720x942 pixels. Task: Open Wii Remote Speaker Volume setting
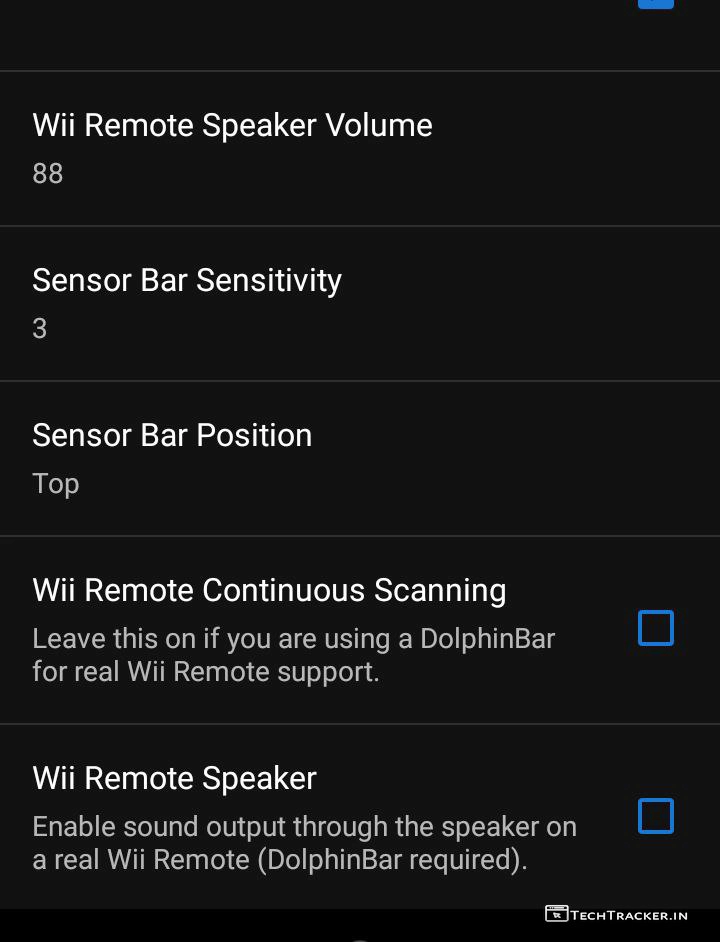(x=232, y=147)
